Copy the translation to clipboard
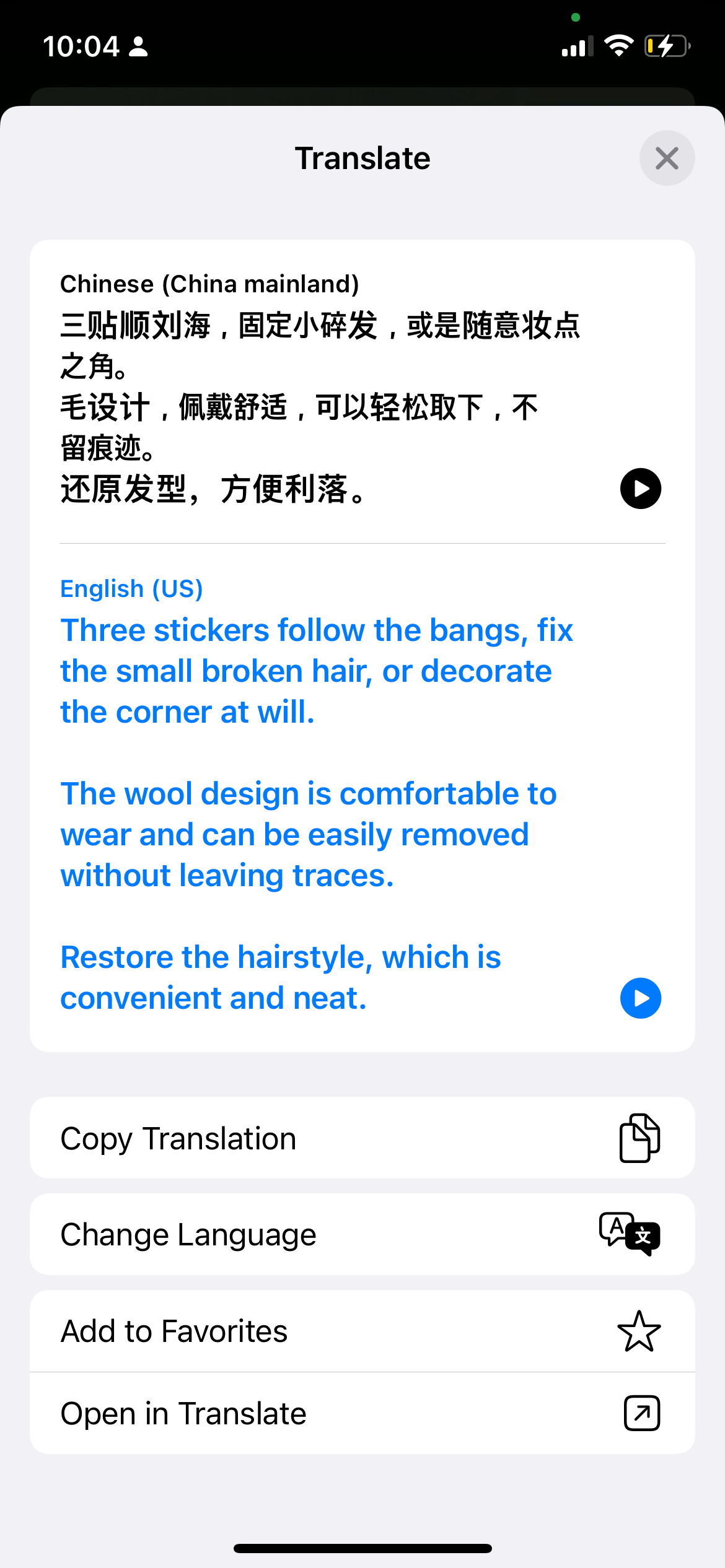Viewport: 725px width, 1568px height. coord(362,1138)
